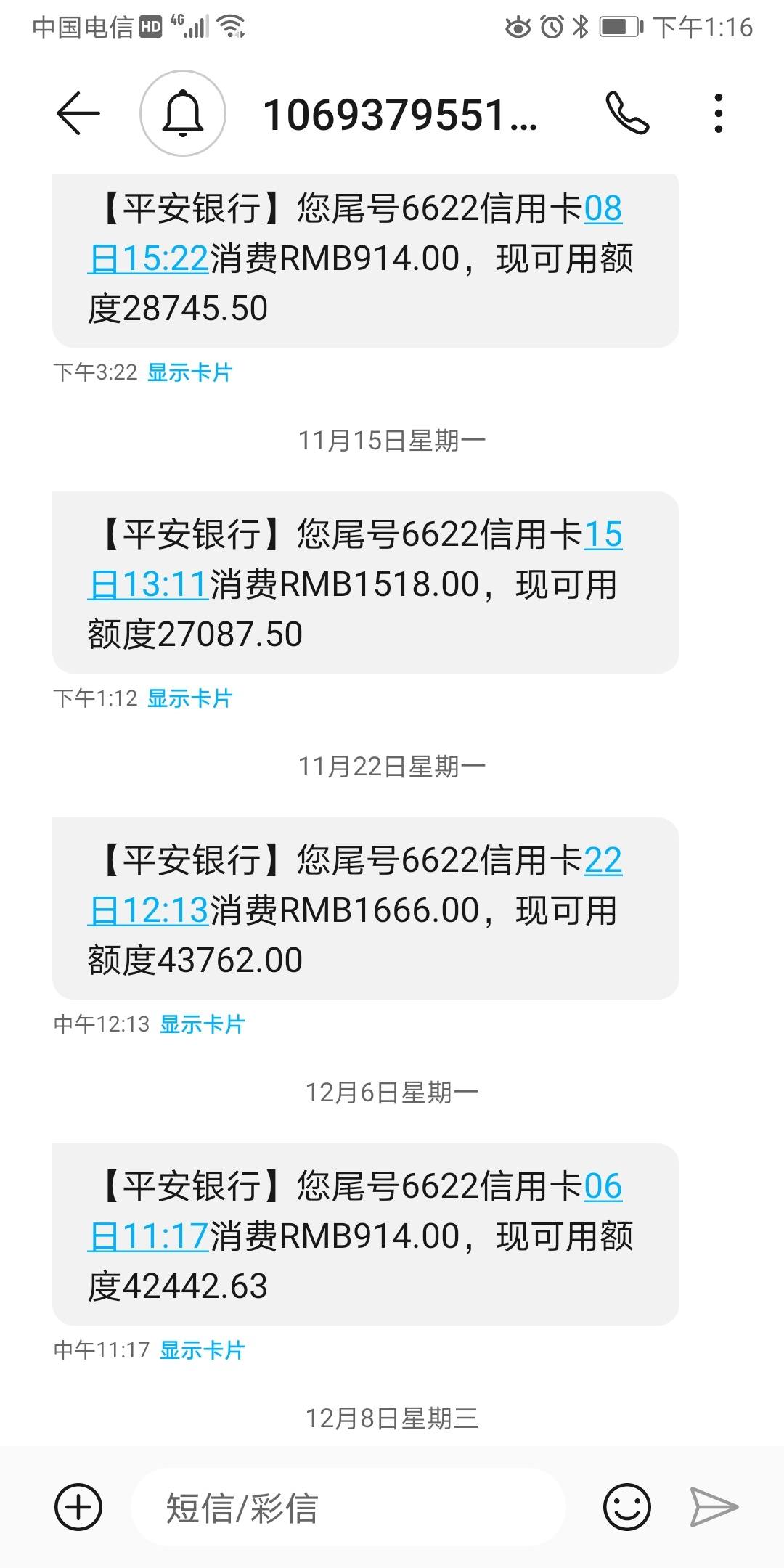Open the emoji smiley picker

(627, 1508)
